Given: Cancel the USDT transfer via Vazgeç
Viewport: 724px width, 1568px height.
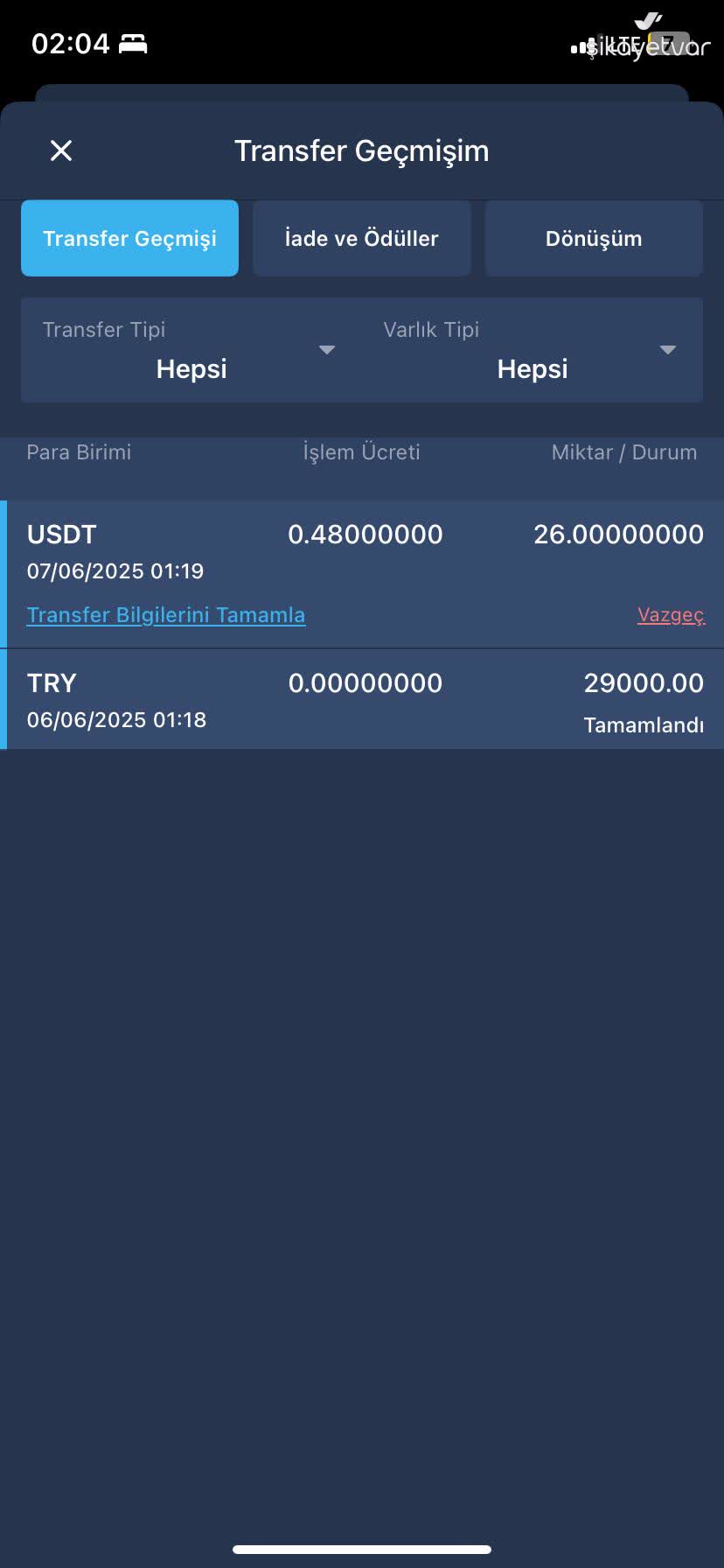Looking at the screenshot, I should (672, 614).
